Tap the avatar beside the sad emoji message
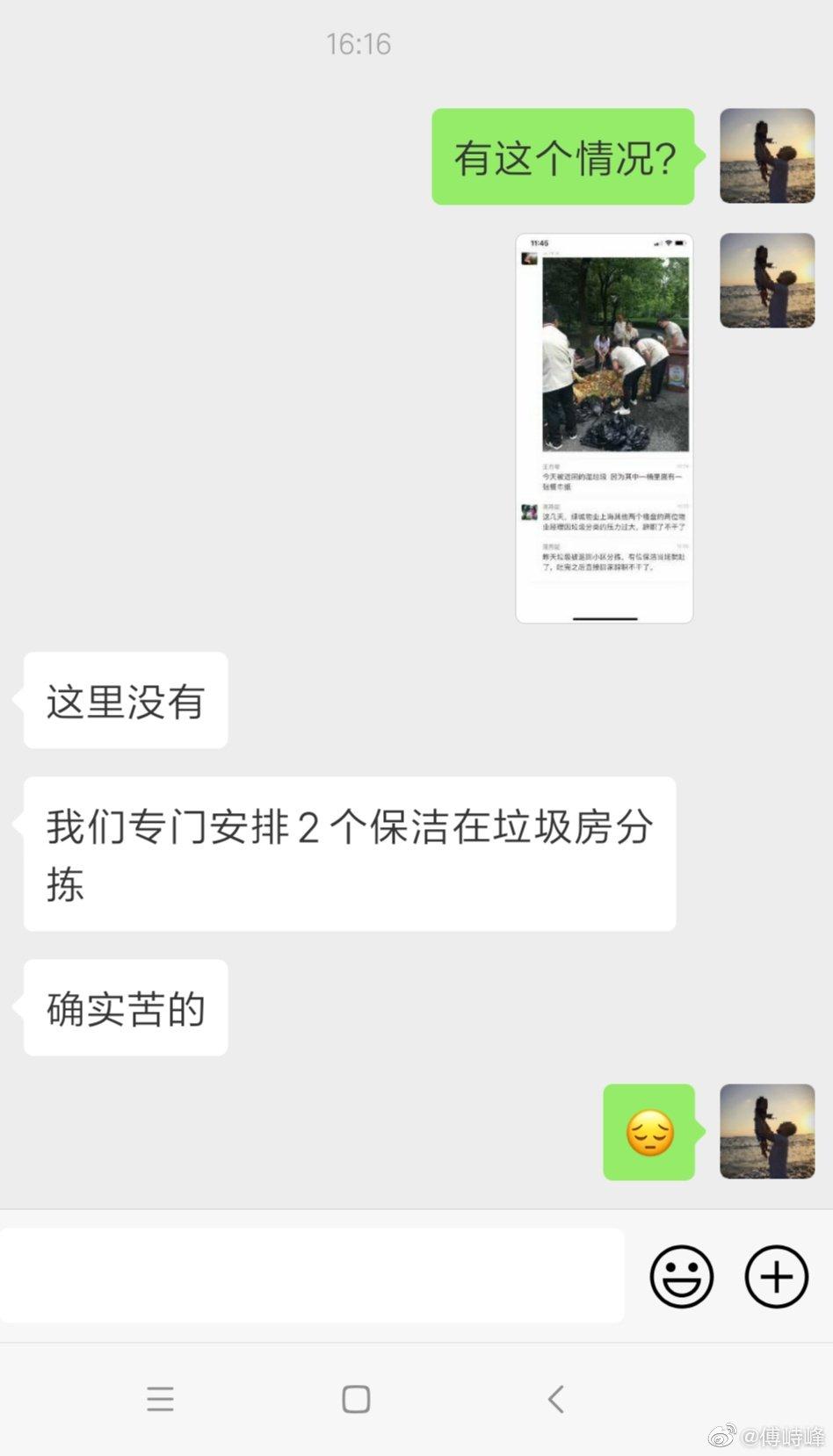833x1456 pixels. [767, 1131]
